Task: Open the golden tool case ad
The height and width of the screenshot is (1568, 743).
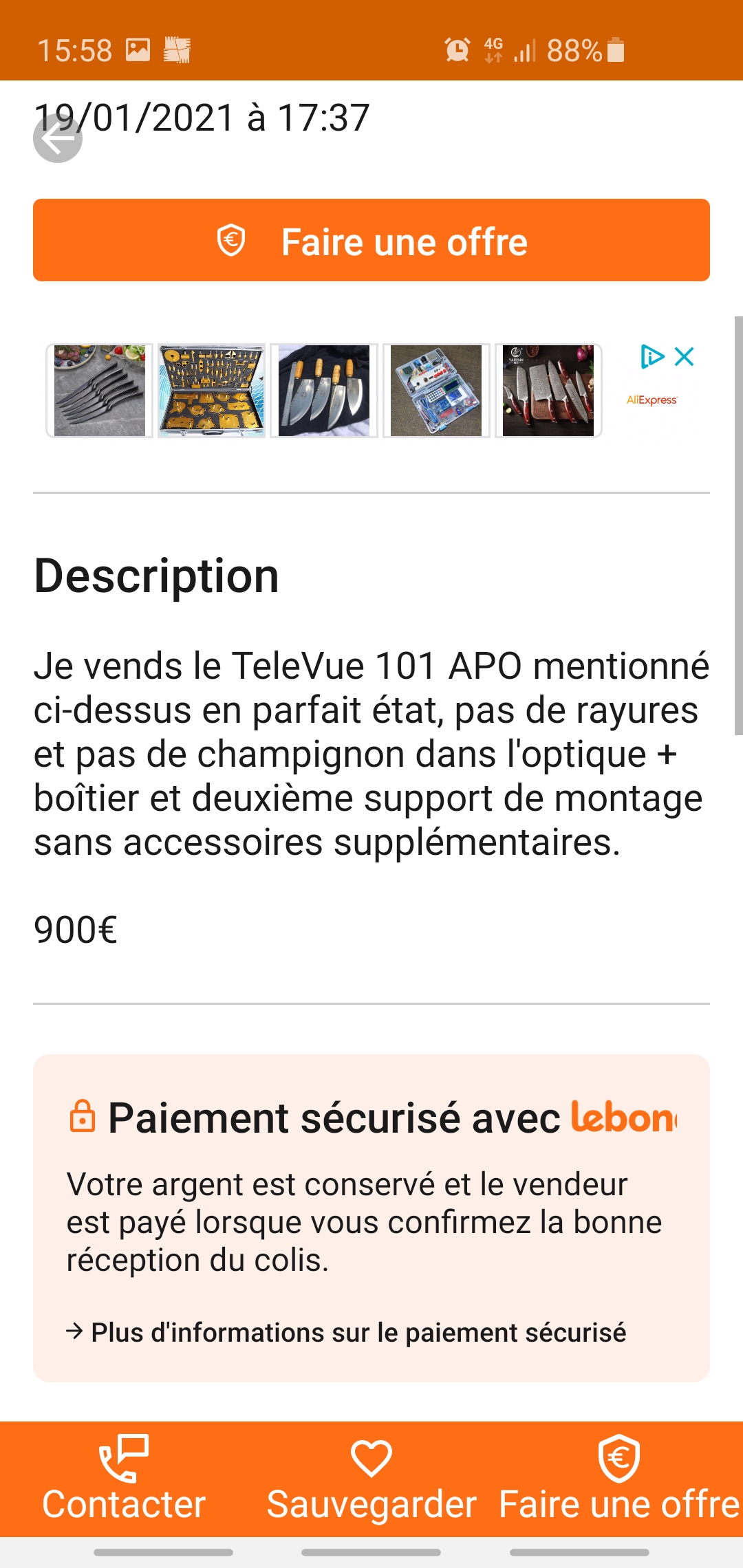Action: click(212, 391)
